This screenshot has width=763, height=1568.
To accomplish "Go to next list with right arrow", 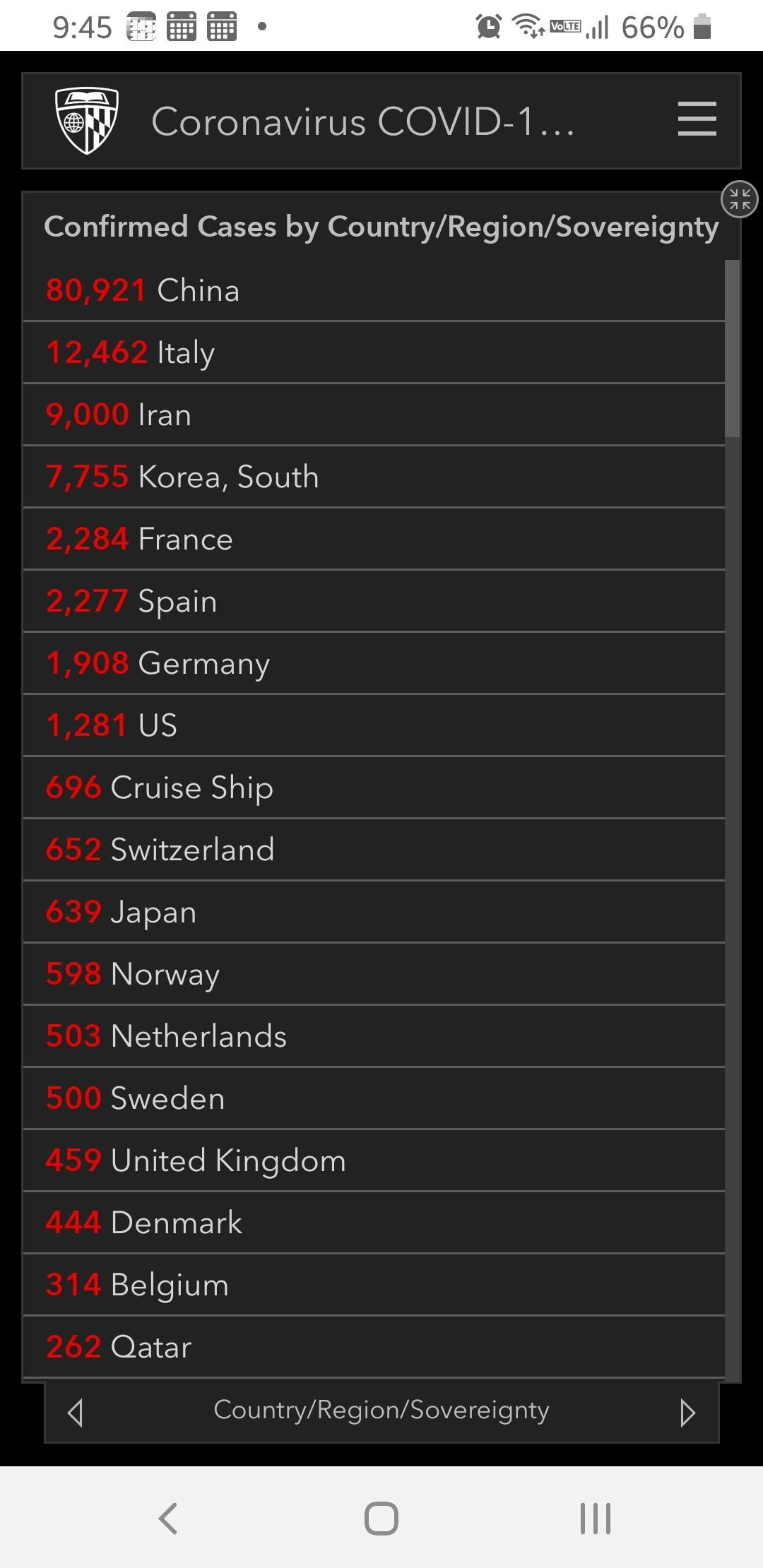I will point(687,1413).
